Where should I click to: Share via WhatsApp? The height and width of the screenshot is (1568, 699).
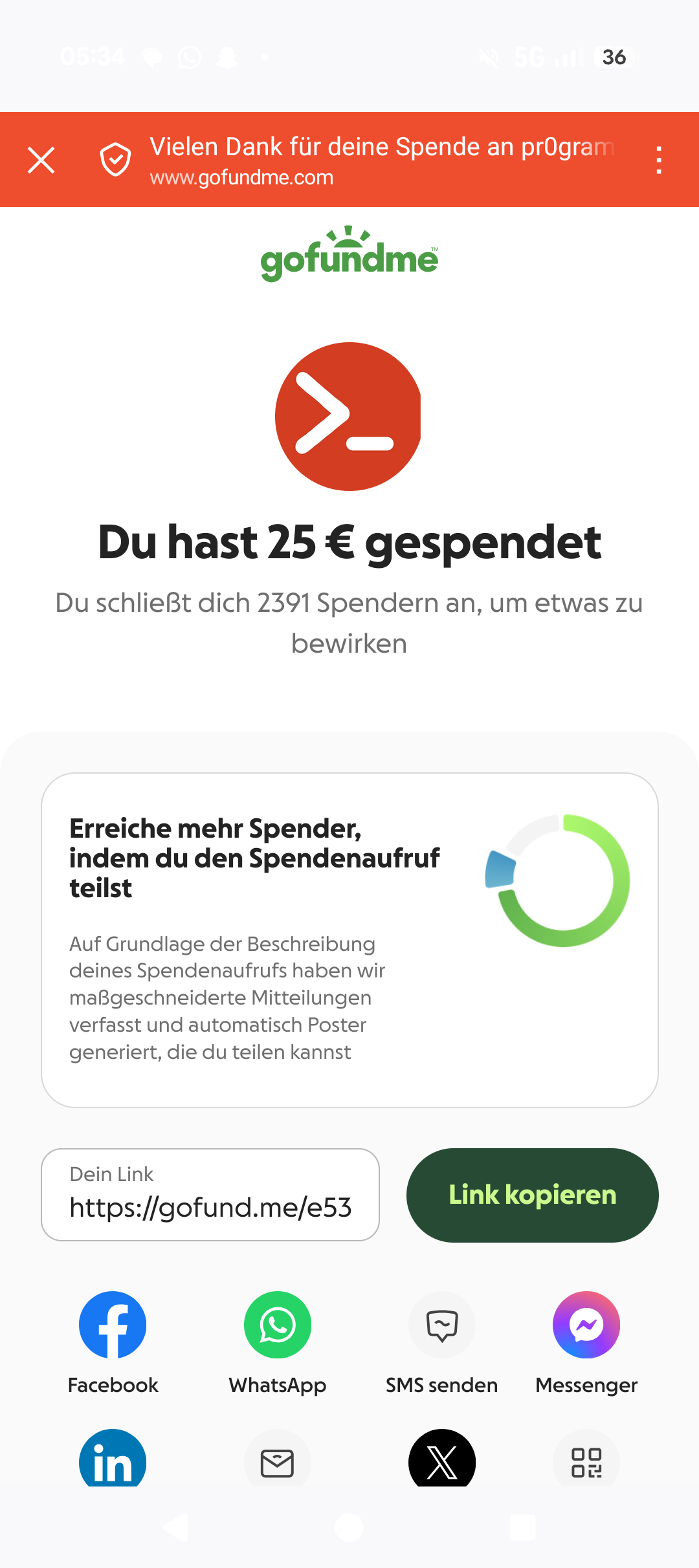coord(278,1325)
